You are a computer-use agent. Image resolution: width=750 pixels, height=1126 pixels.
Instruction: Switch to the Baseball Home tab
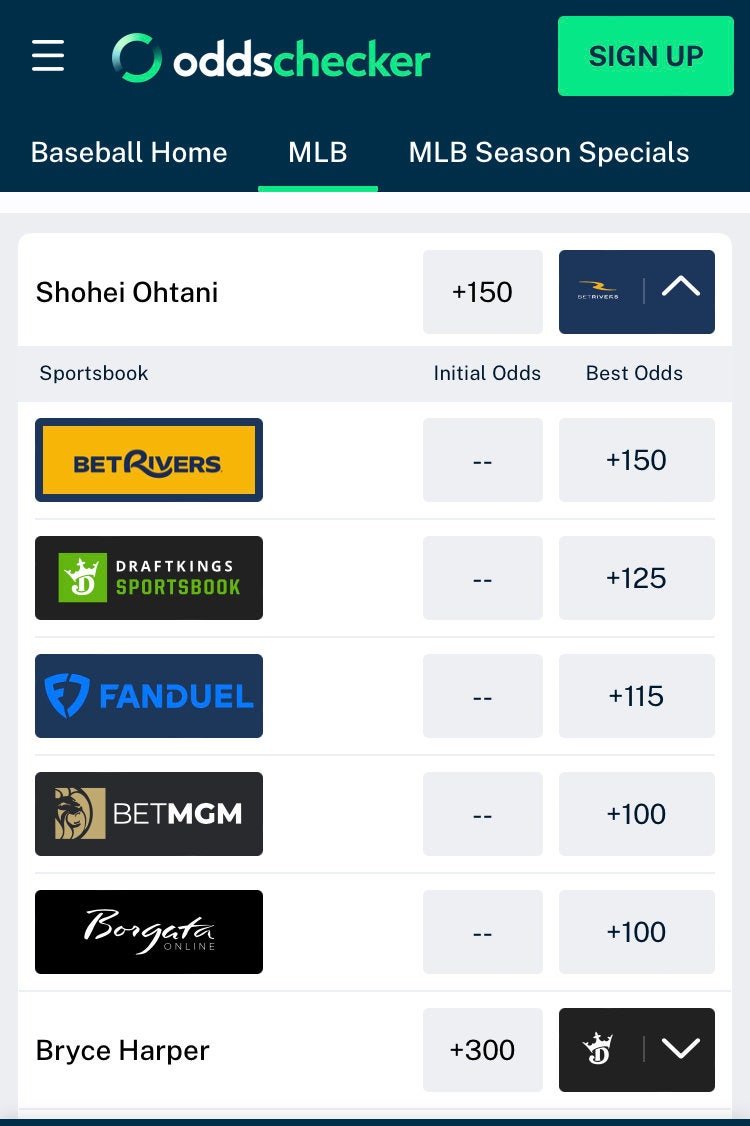tap(129, 152)
